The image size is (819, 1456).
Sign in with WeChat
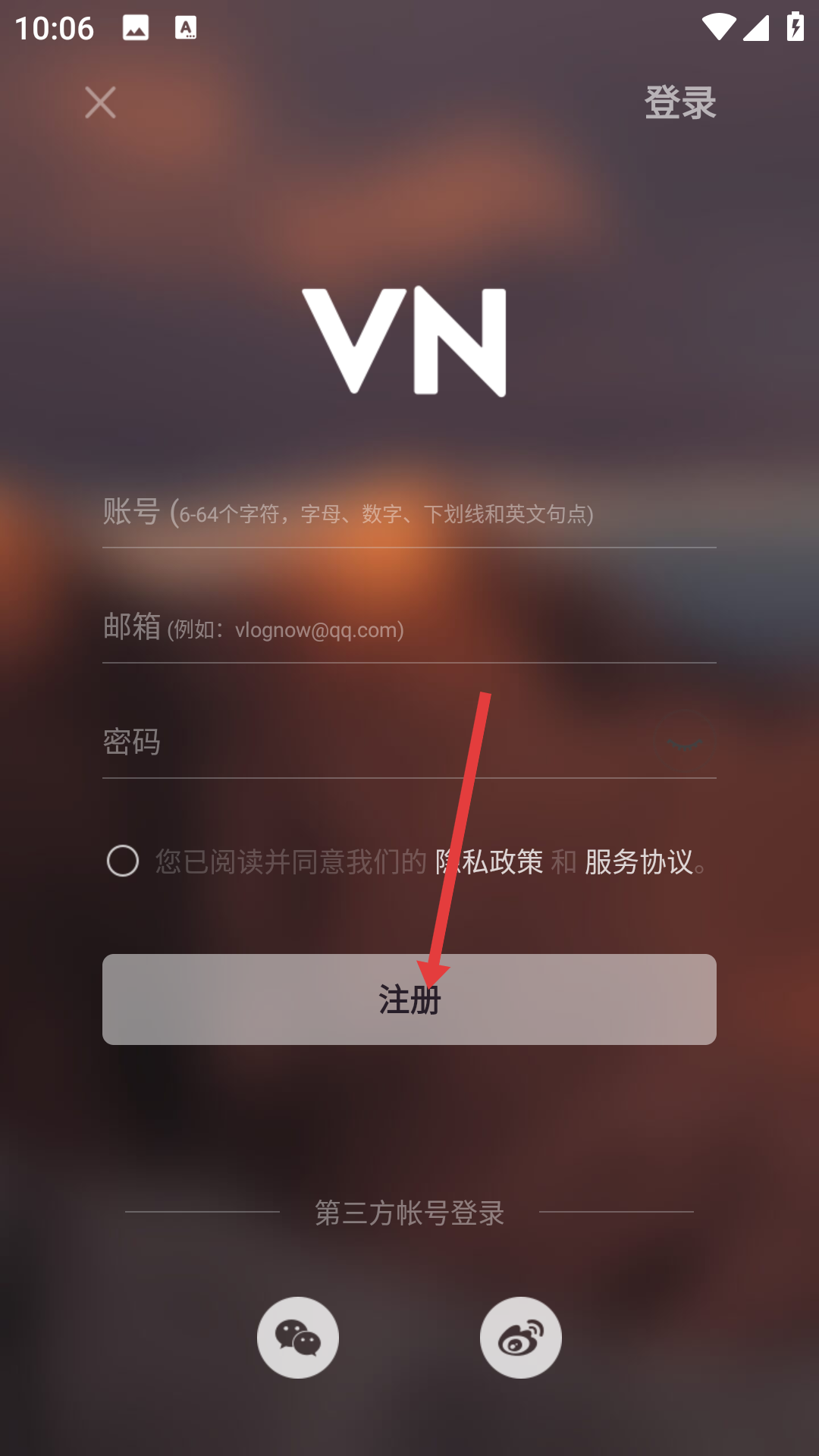298,1338
